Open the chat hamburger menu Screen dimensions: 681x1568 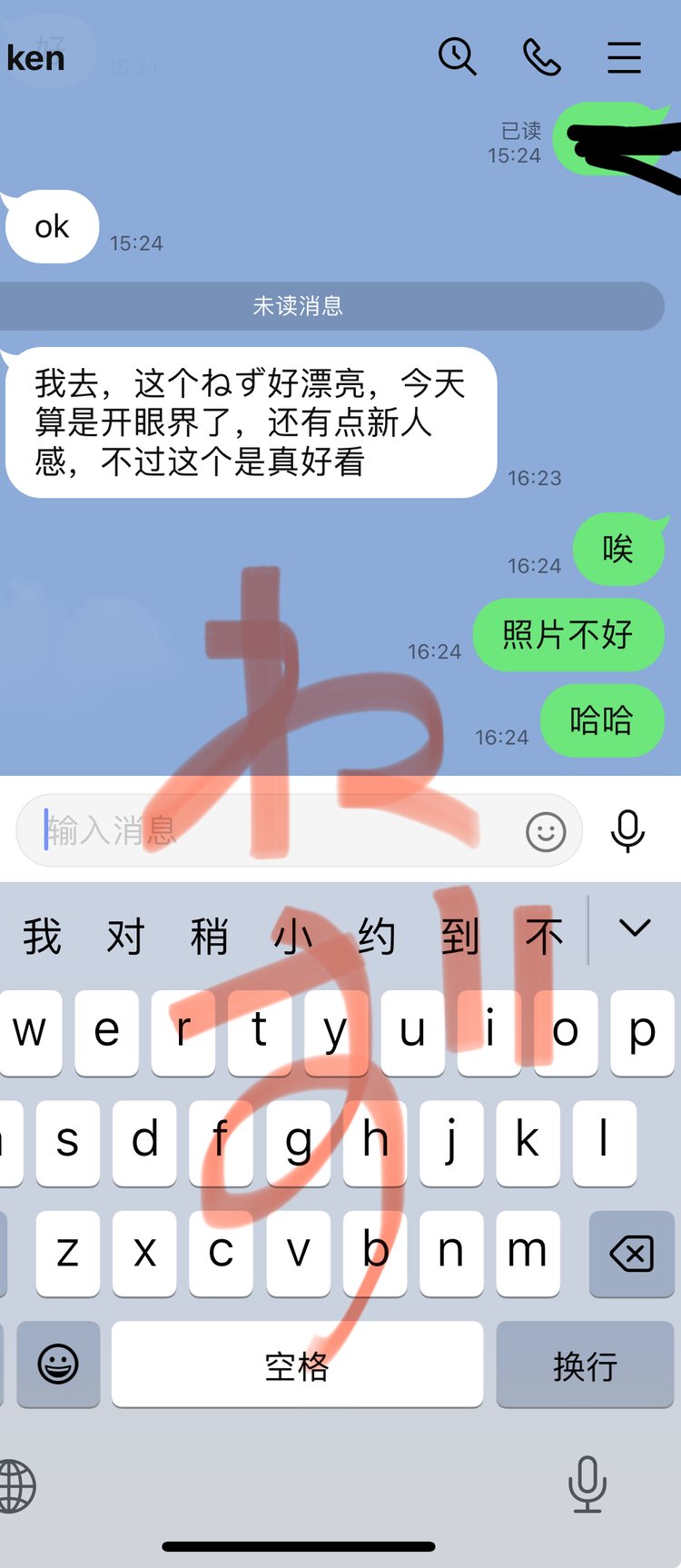[x=624, y=57]
